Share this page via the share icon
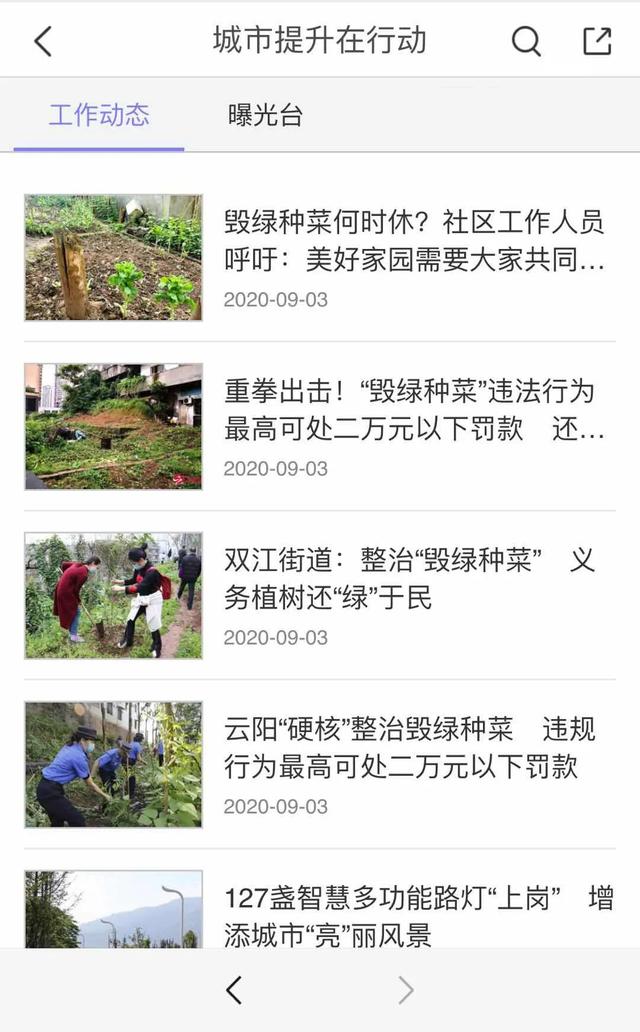Image resolution: width=640 pixels, height=1032 pixels. [x=597, y=41]
